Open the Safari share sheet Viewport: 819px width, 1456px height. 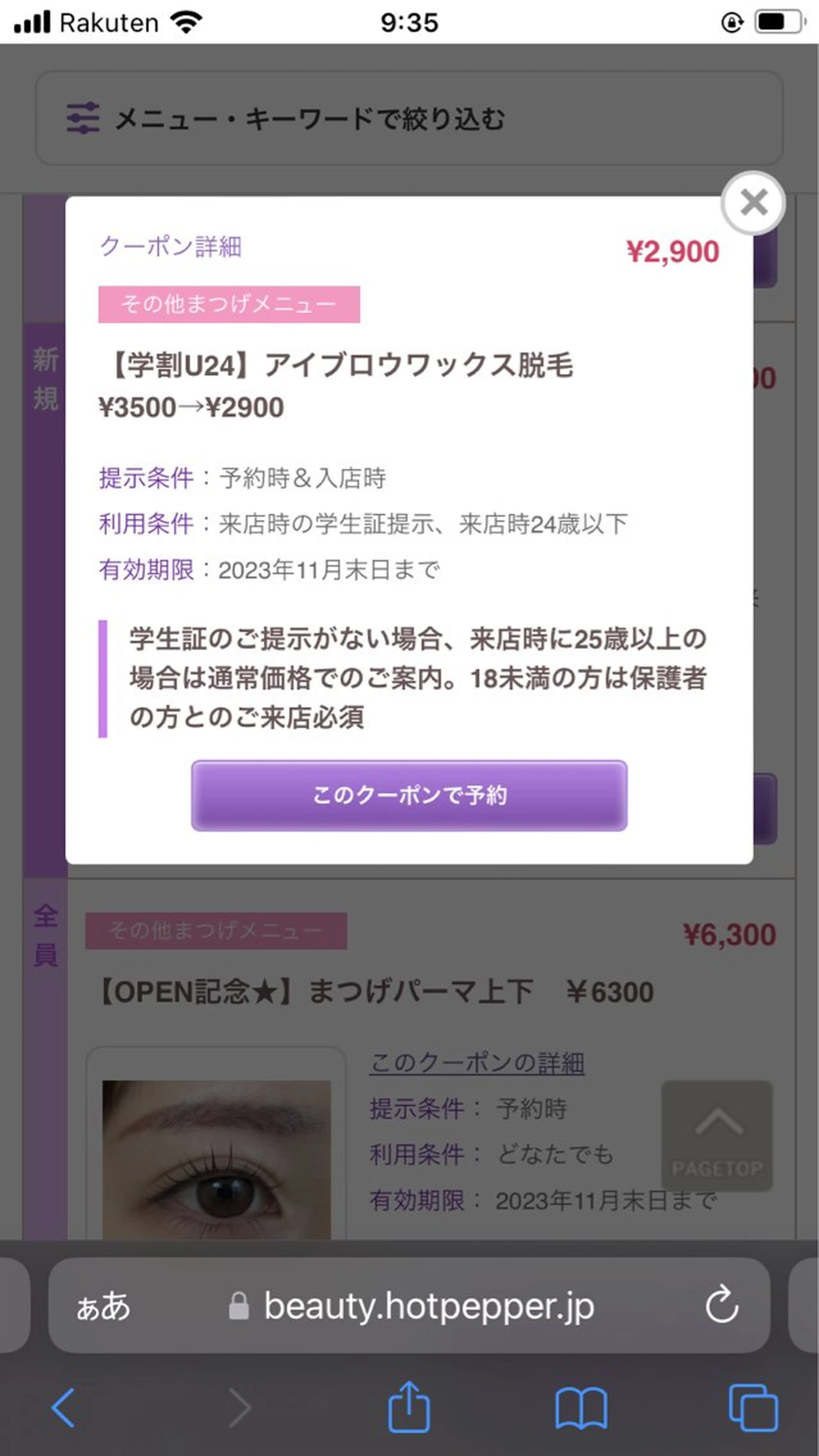click(x=409, y=1407)
